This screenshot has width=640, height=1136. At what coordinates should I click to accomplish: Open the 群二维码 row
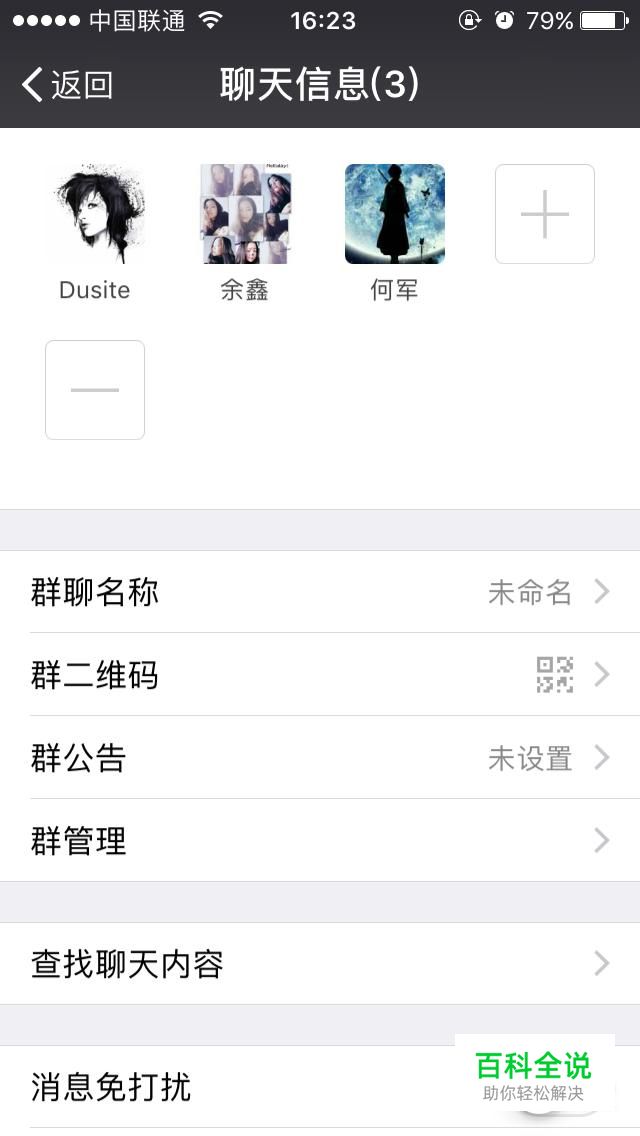pyautogui.click(x=320, y=675)
